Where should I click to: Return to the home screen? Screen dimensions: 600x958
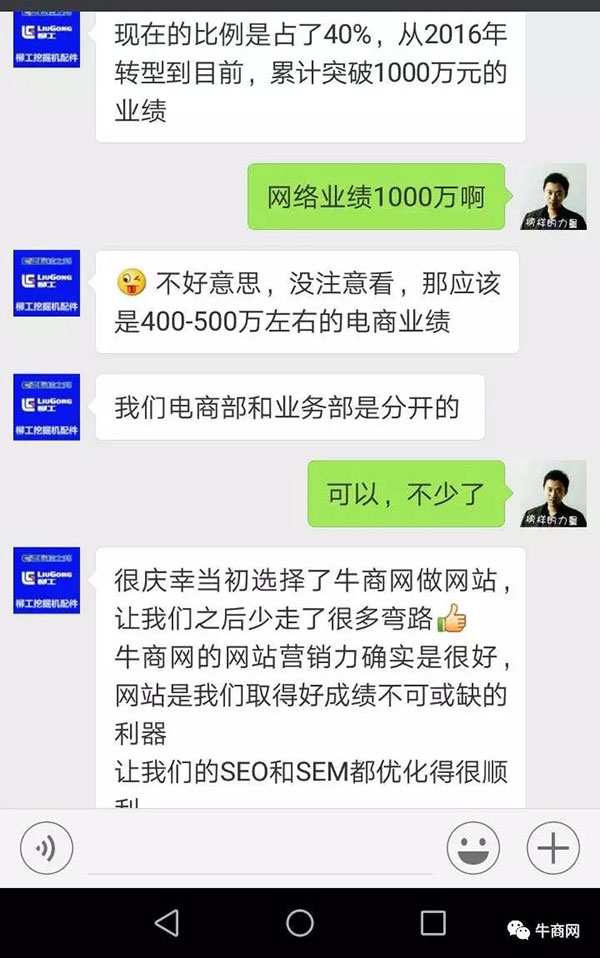300,922
